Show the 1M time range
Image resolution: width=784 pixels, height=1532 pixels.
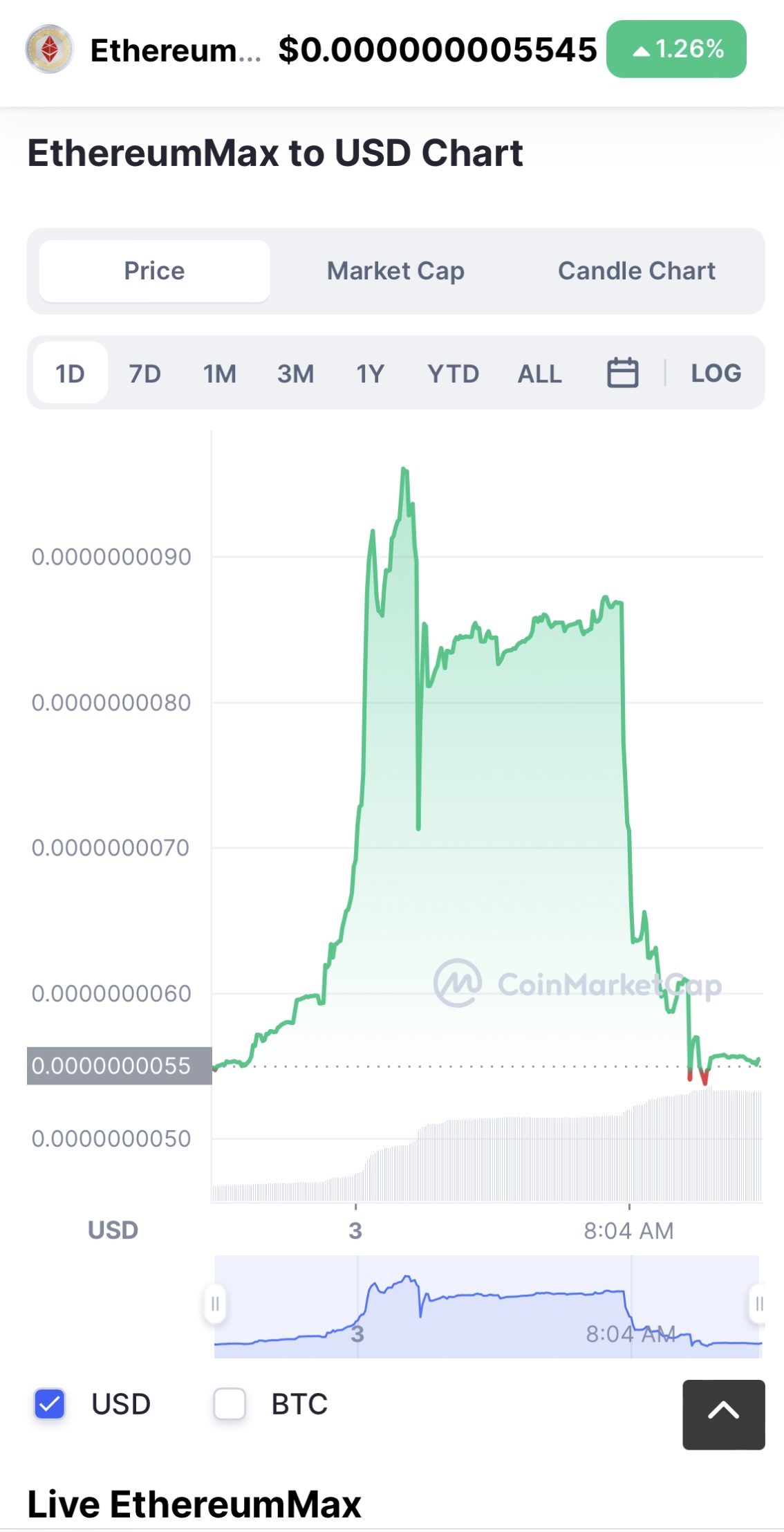(220, 373)
